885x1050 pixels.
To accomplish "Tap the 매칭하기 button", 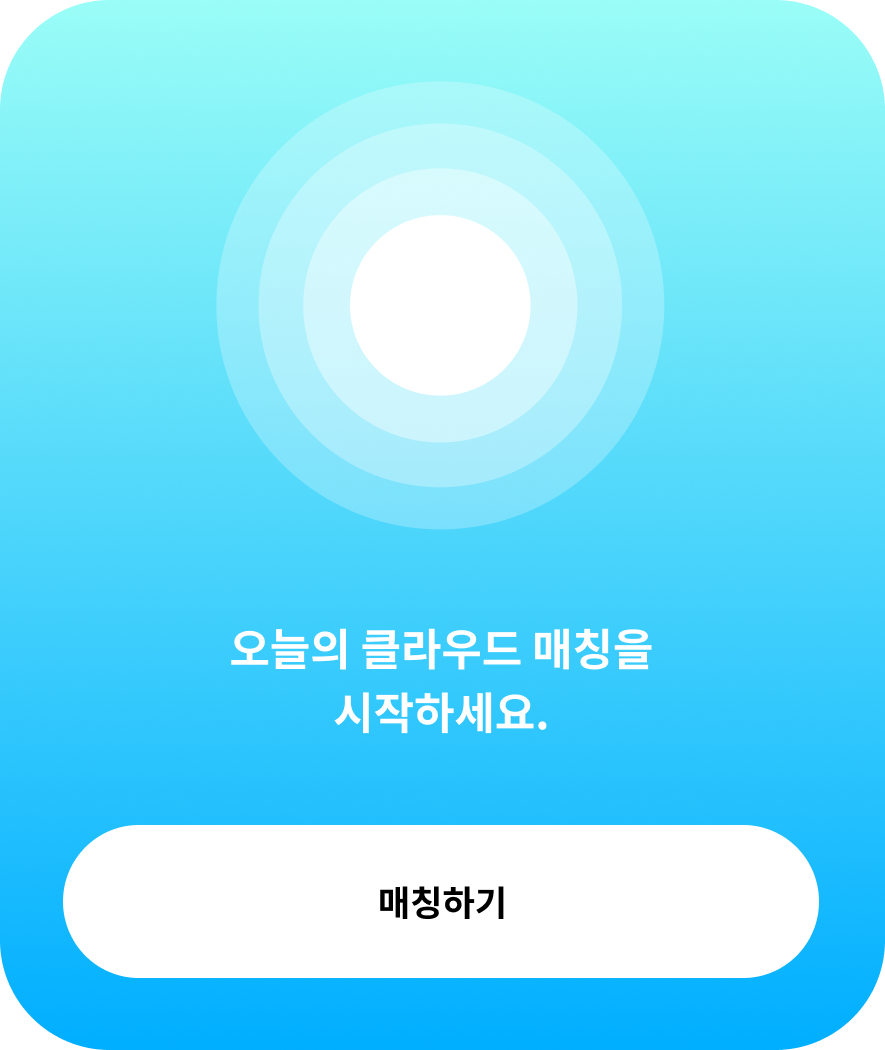I will click(x=441, y=901).
